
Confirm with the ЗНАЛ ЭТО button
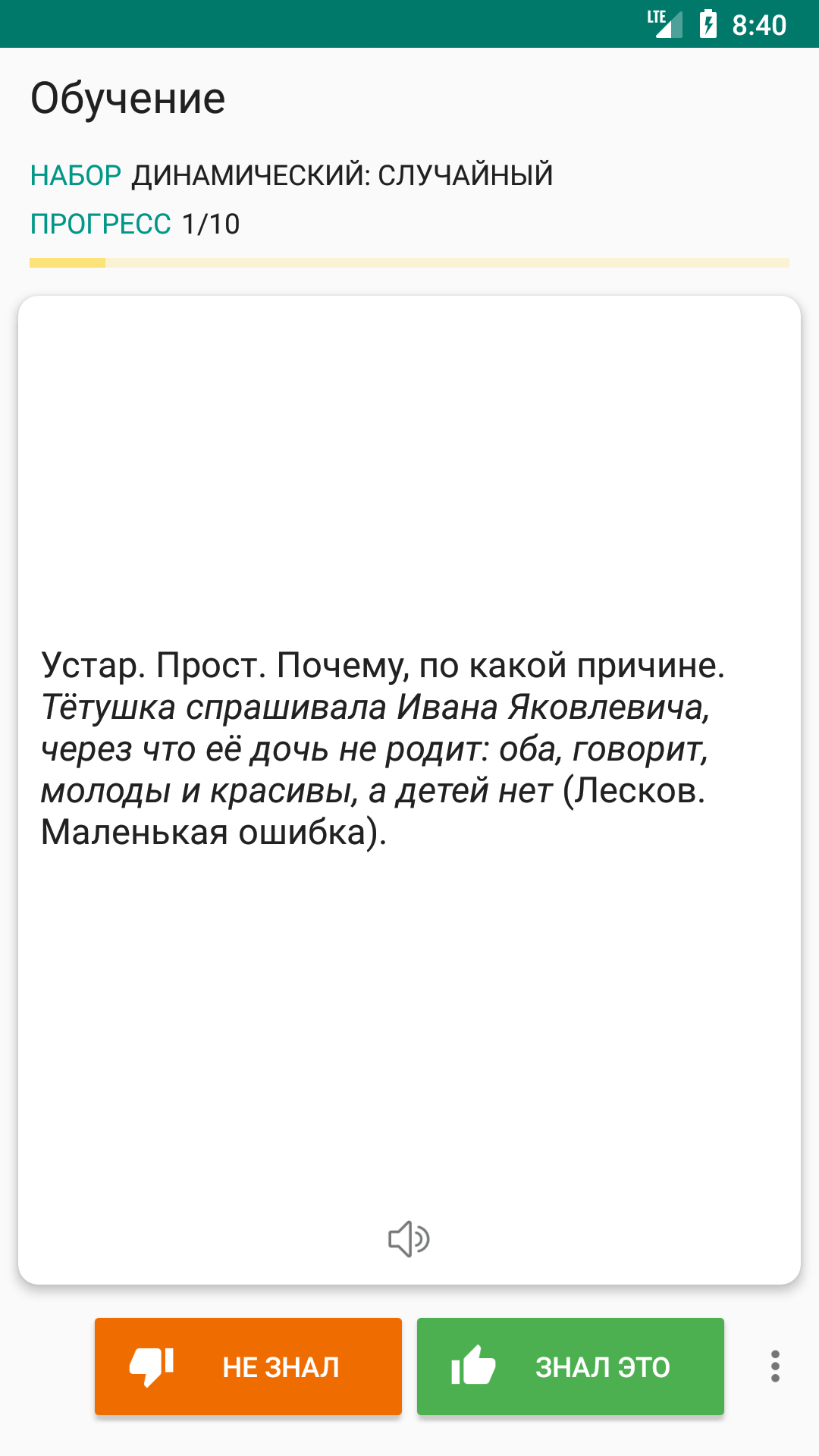tap(570, 1367)
